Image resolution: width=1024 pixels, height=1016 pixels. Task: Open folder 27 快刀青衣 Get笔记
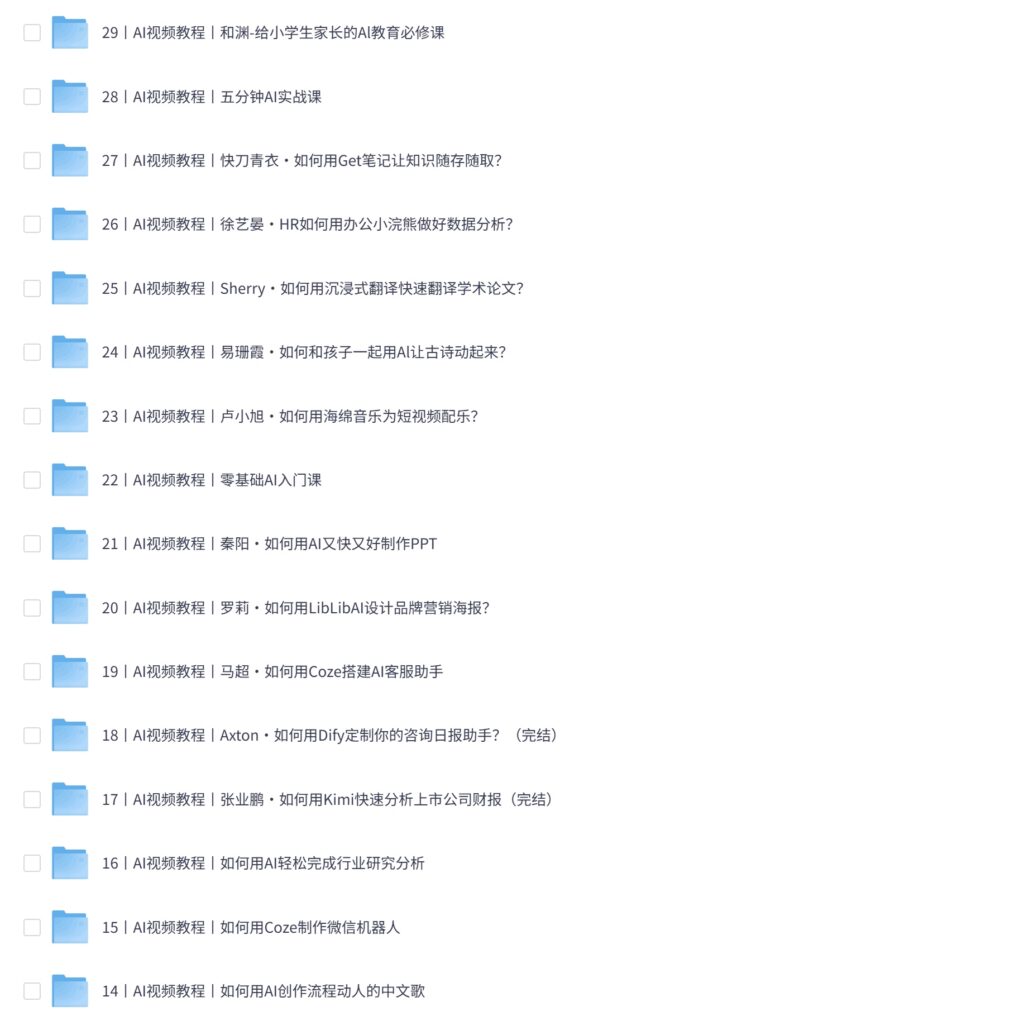[x=300, y=161]
